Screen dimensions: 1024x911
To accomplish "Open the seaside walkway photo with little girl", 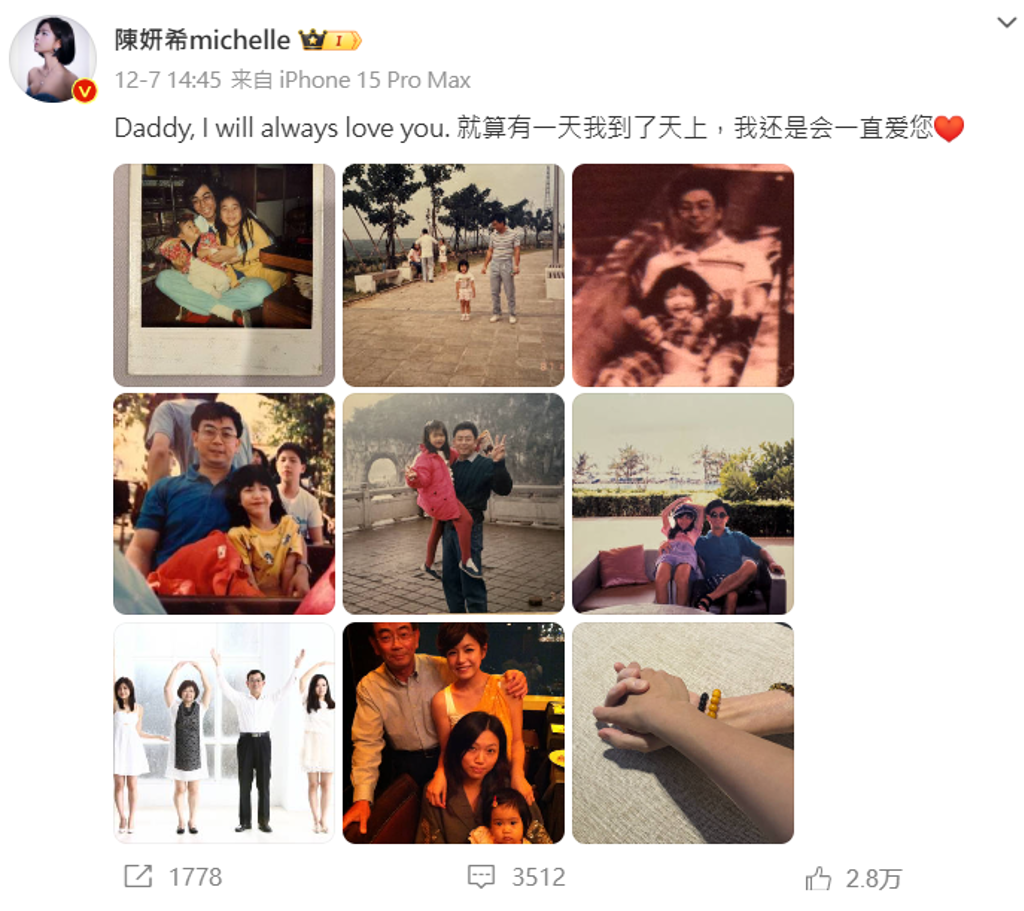I will (x=453, y=275).
